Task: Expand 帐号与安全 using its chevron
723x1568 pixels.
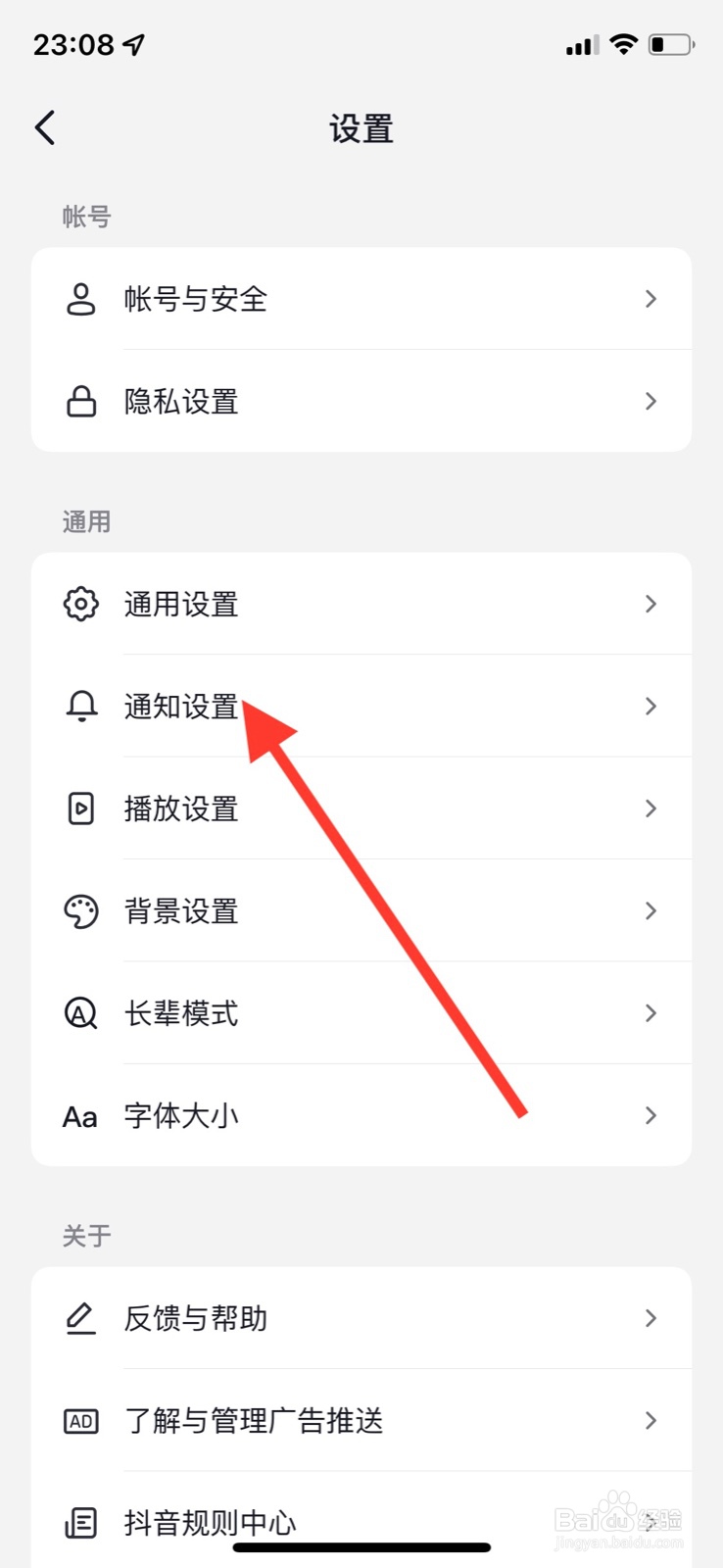Action: (650, 299)
